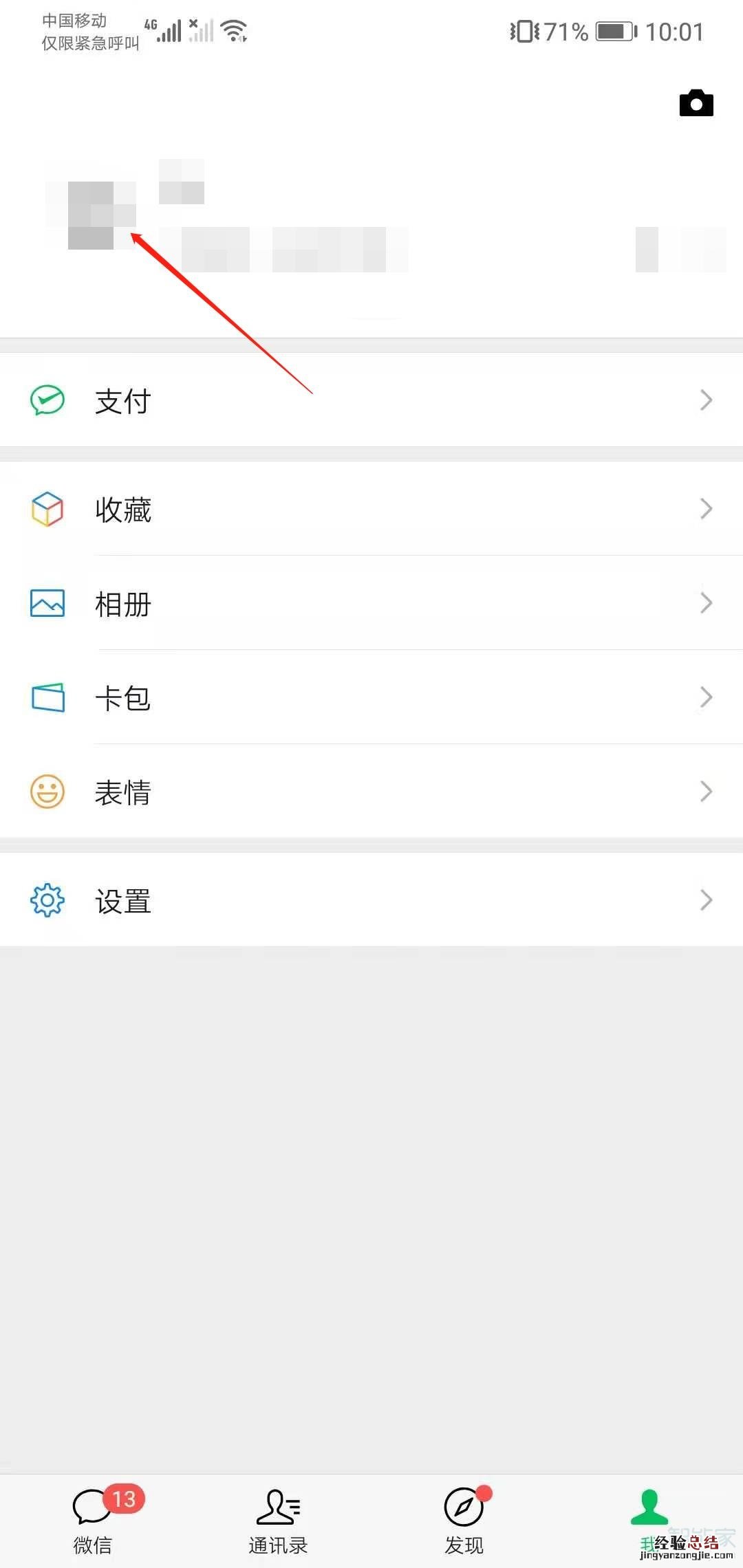Switch to the 发现 discover tab
Image resolution: width=743 pixels, height=1568 pixels.
pos(464,1520)
